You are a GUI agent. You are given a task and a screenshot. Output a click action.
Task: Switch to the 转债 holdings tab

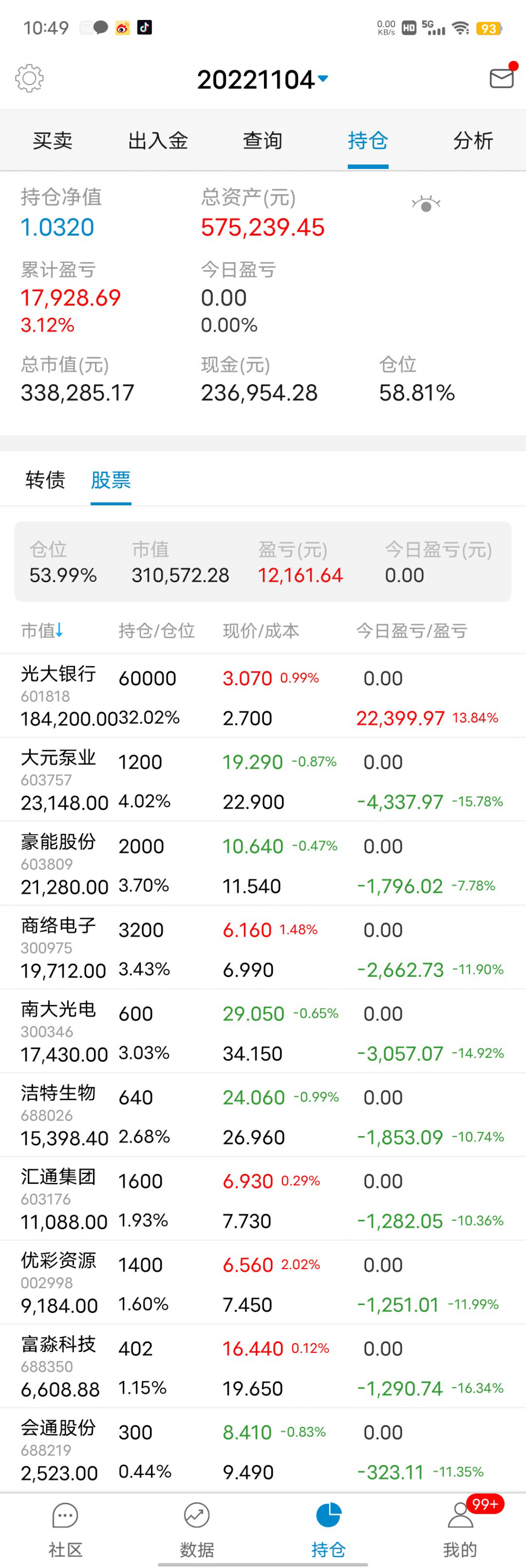pos(45,480)
